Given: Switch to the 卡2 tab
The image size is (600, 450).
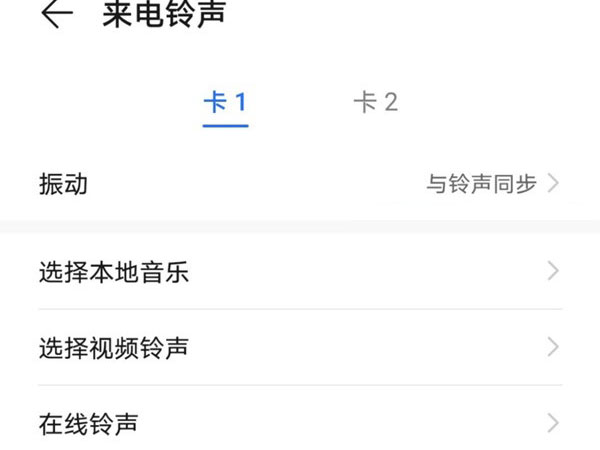Looking at the screenshot, I should (x=375, y=102).
